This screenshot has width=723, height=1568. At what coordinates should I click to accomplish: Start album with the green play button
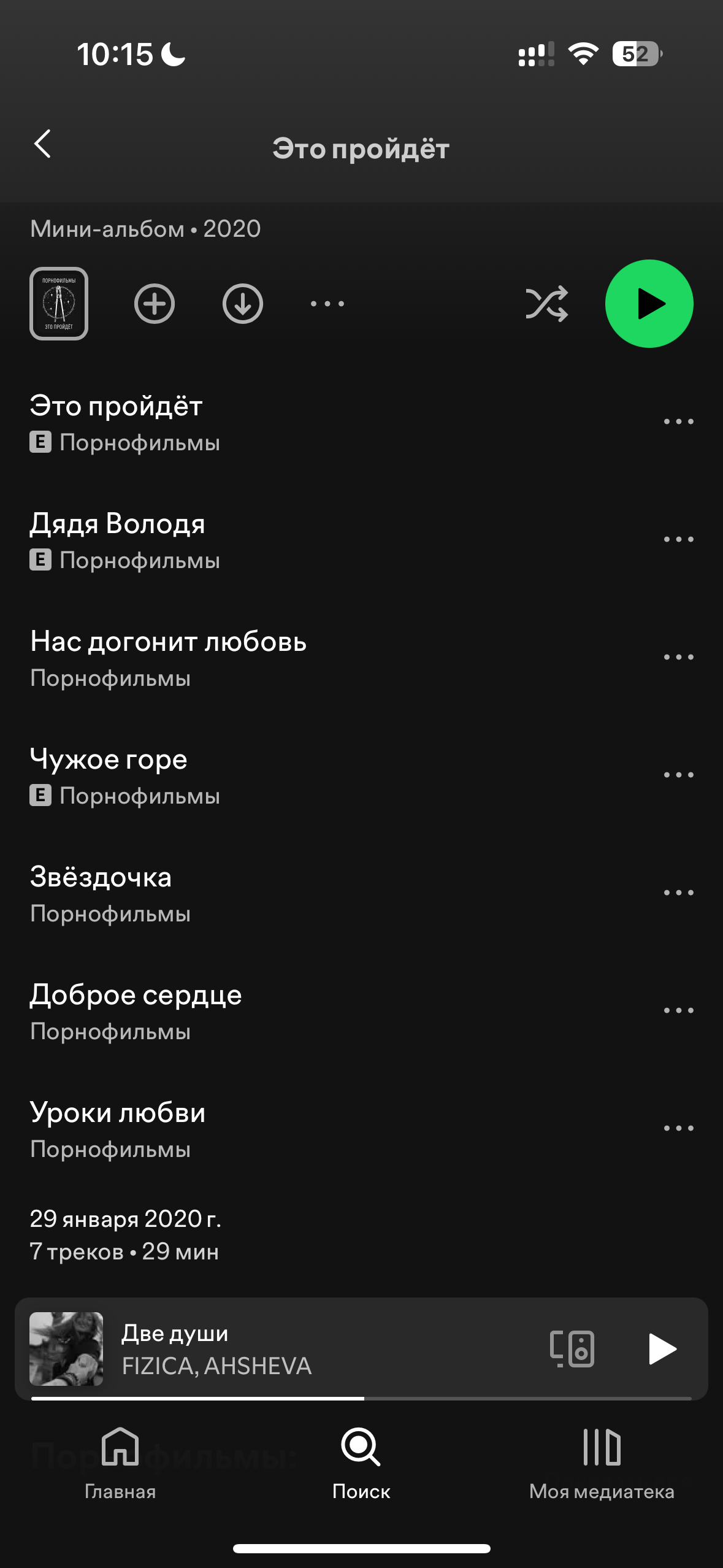pos(649,304)
